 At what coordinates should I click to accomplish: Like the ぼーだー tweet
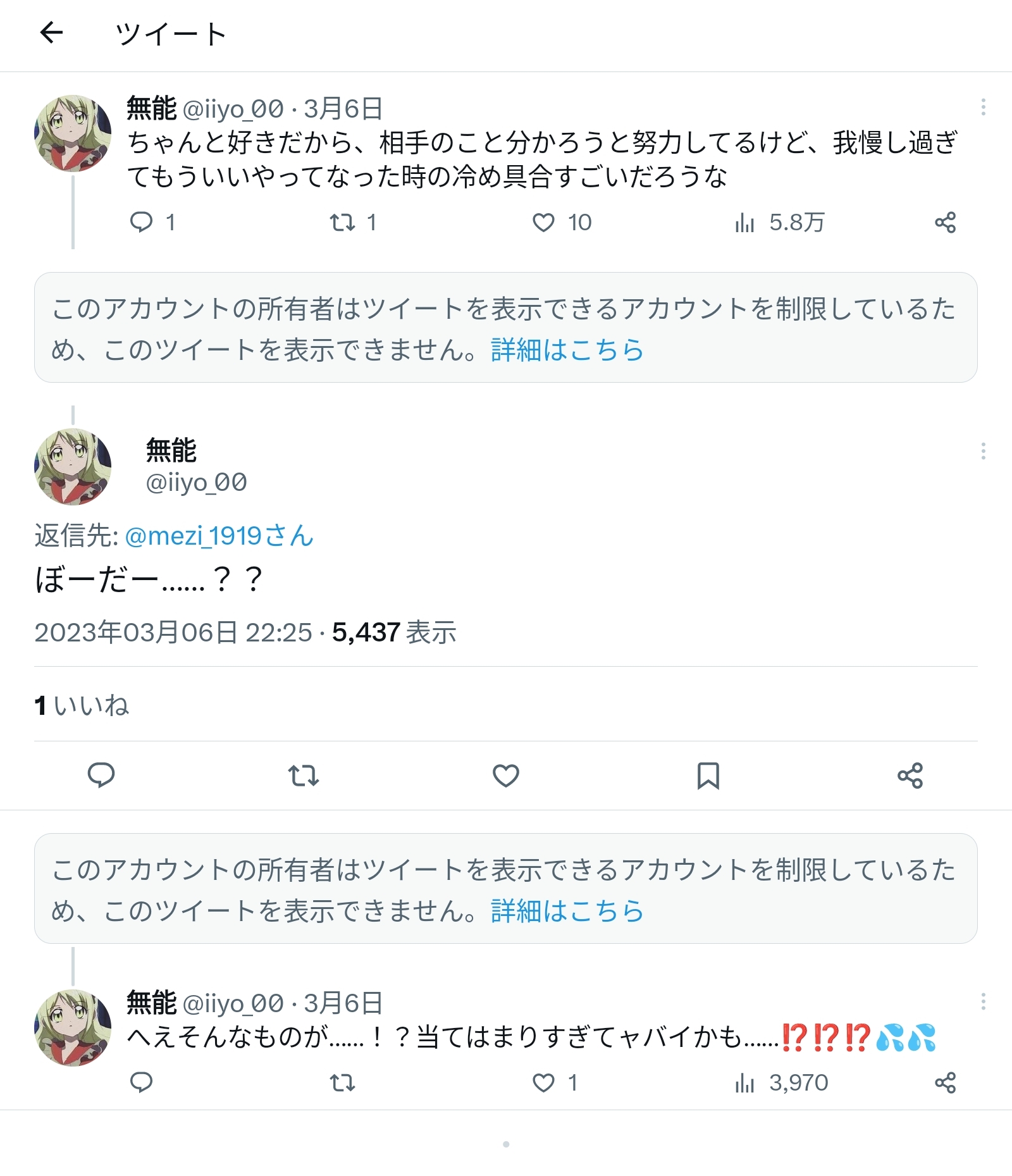click(505, 776)
